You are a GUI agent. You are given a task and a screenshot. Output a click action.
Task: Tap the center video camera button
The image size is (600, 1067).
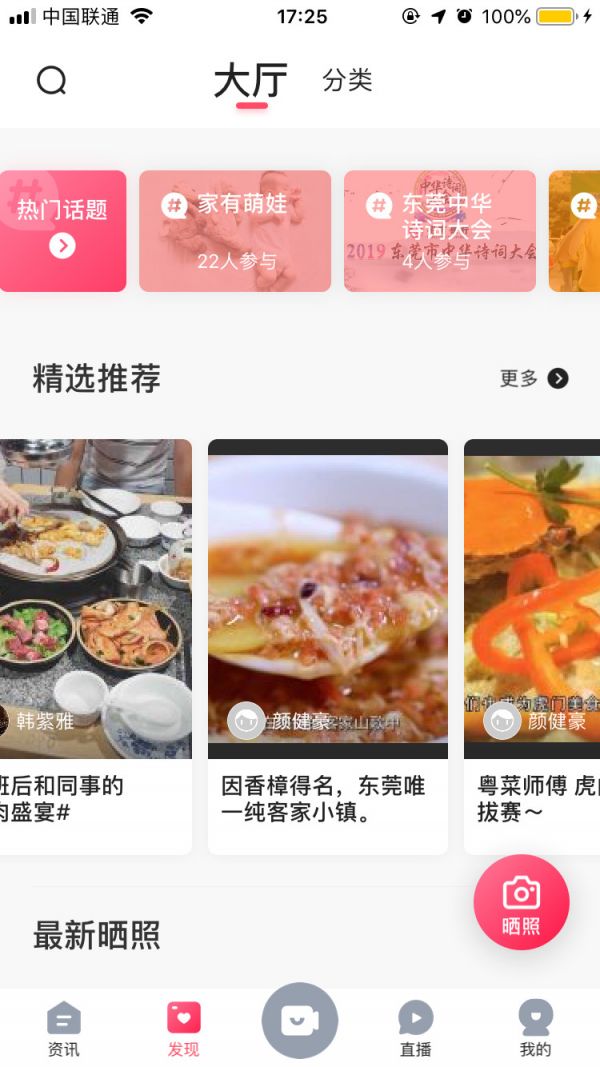click(x=300, y=1021)
